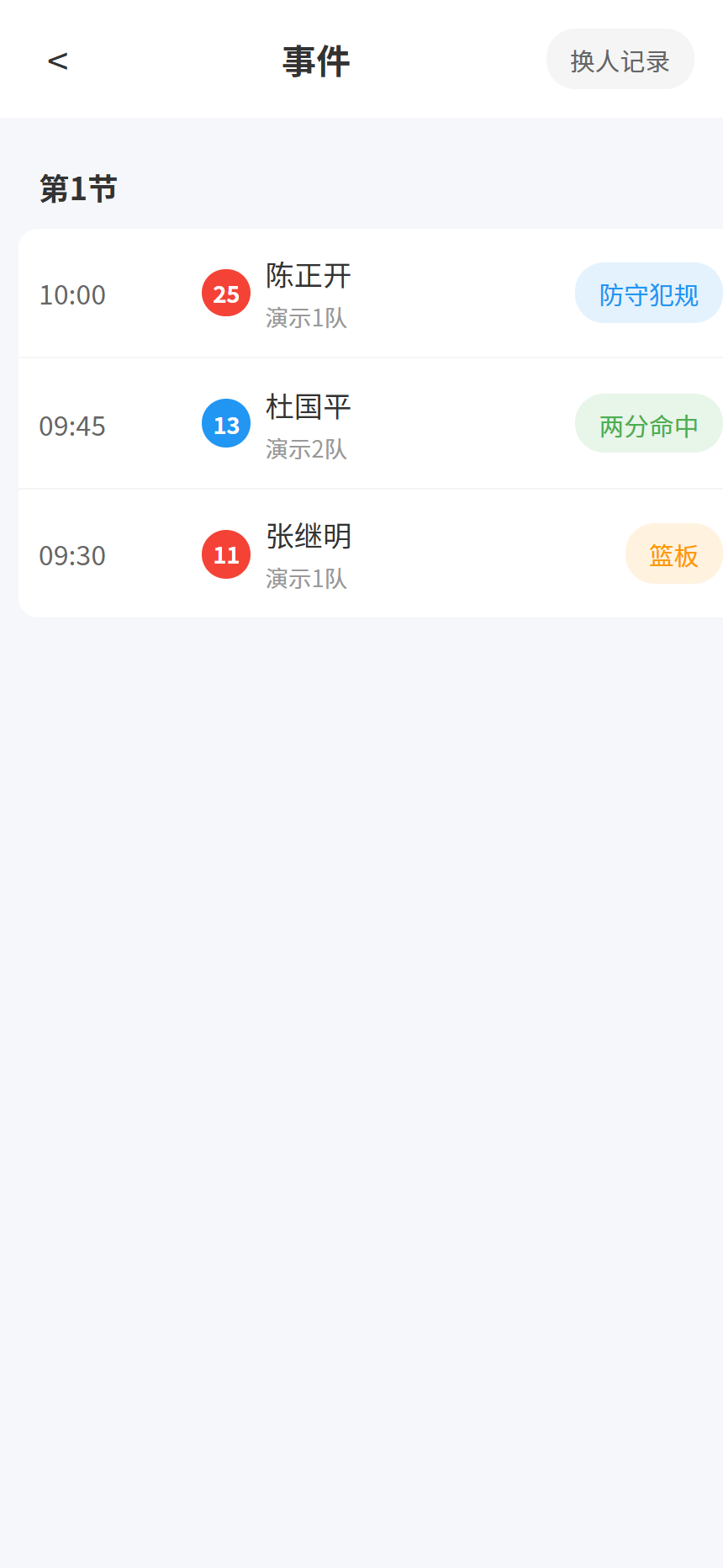Tap the 事件 page title
723x1568 pixels.
(x=317, y=60)
